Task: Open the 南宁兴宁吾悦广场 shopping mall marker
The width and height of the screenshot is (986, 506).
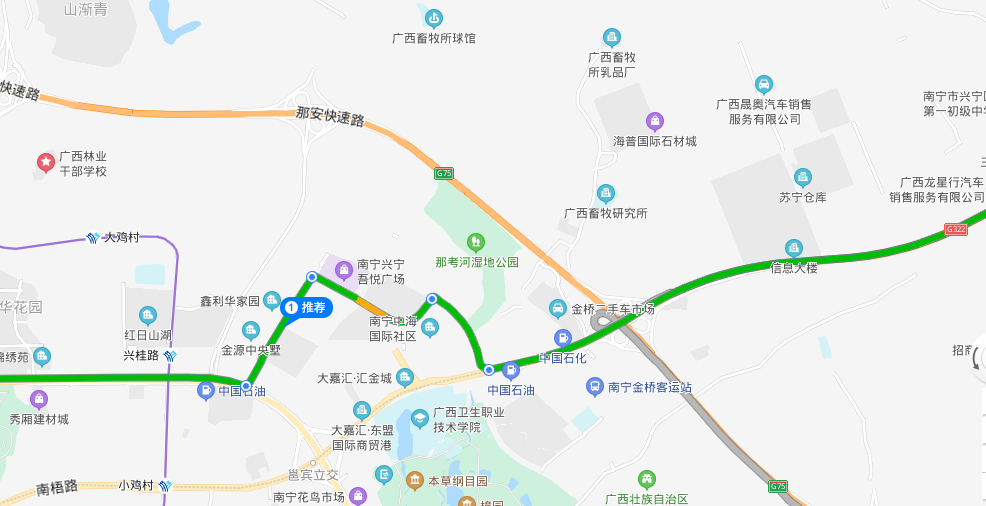Action: click(343, 269)
